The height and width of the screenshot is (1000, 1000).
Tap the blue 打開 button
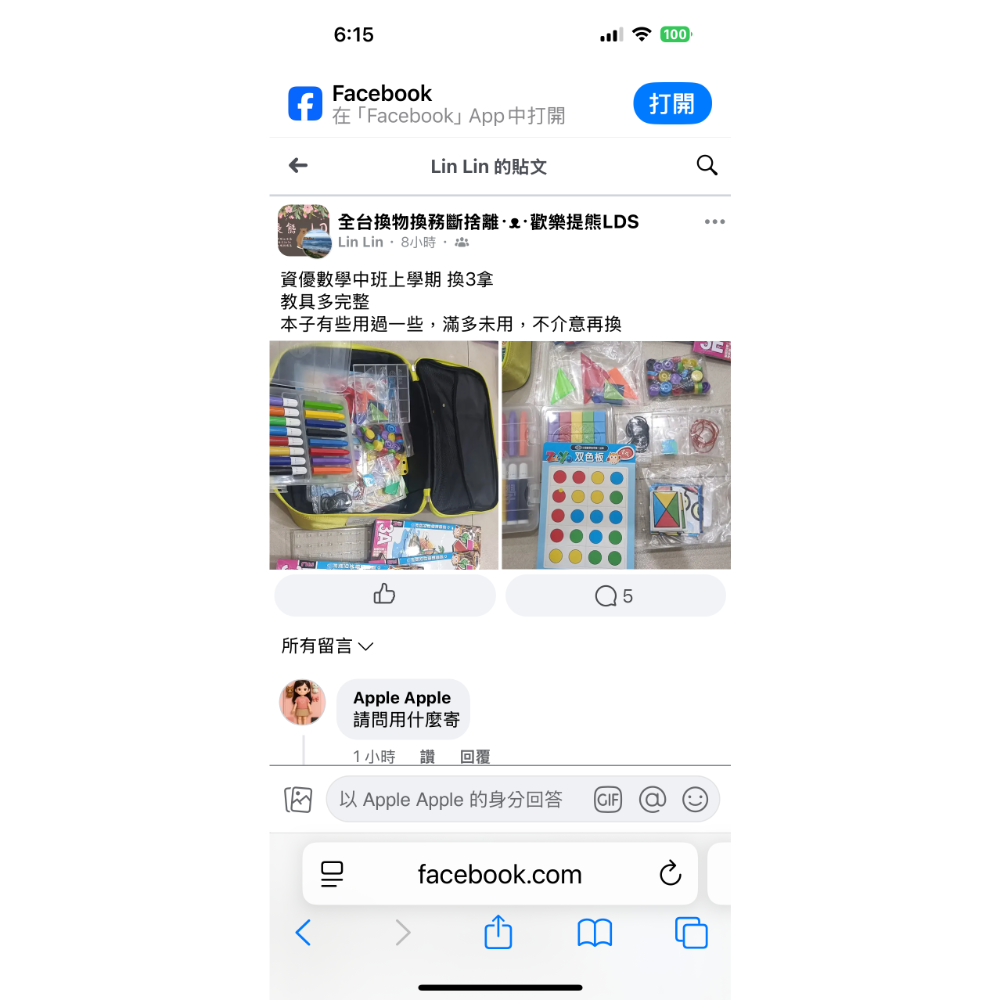coord(672,104)
